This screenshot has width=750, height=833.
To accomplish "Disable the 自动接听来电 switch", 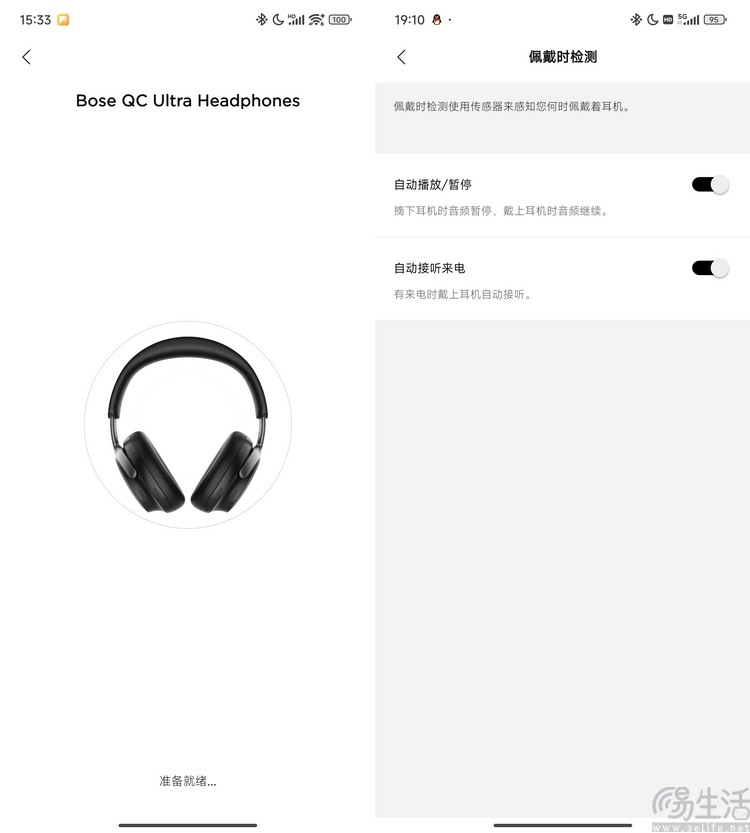I will pyautogui.click(x=710, y=268).
